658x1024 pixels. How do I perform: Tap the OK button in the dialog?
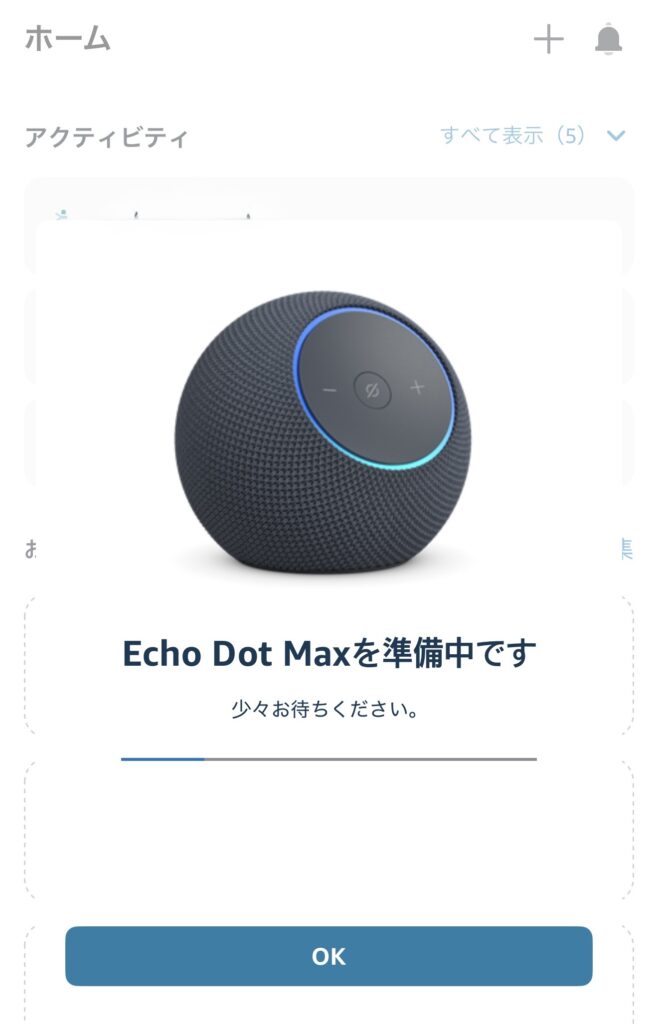click(x=328, y=956)
